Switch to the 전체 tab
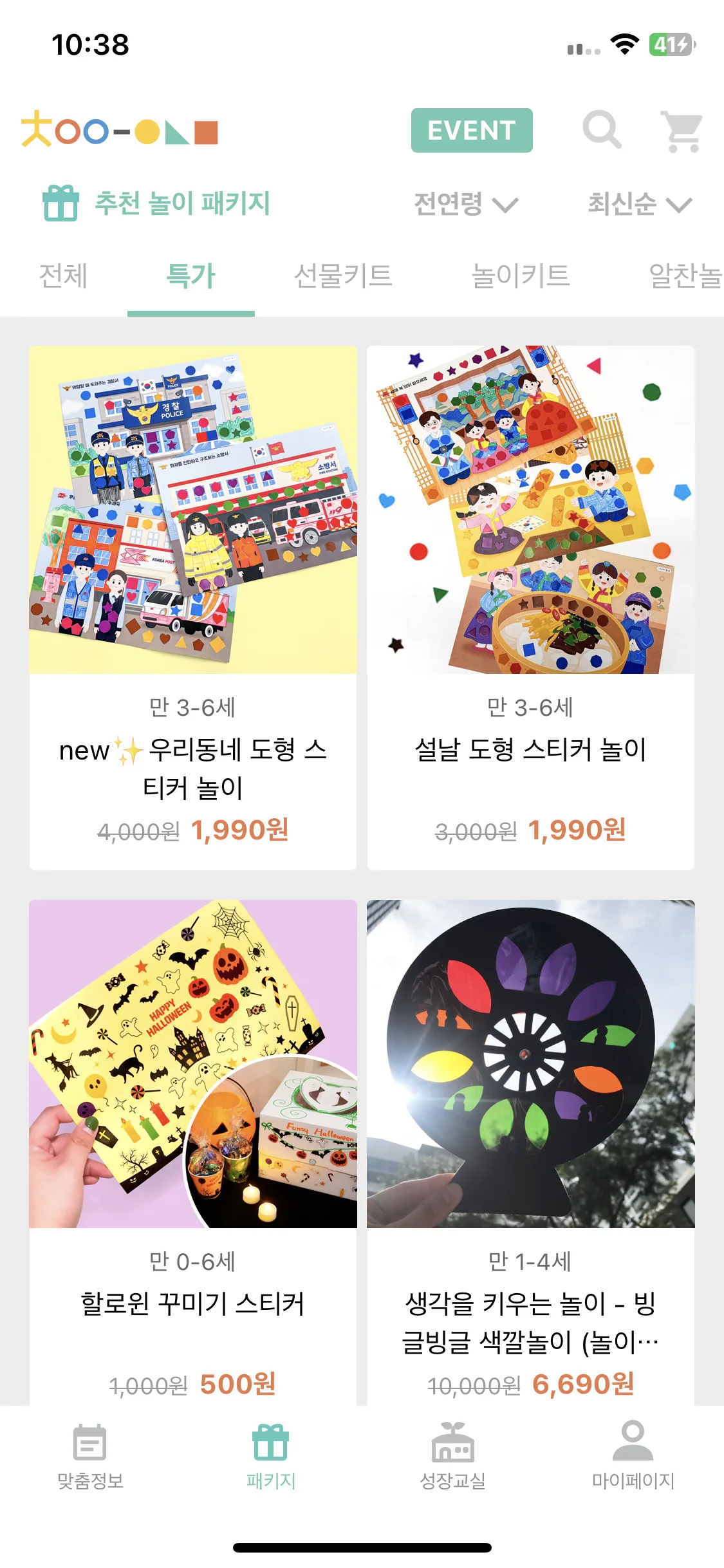Viewport: 724px width, 1568px height. 63,276
